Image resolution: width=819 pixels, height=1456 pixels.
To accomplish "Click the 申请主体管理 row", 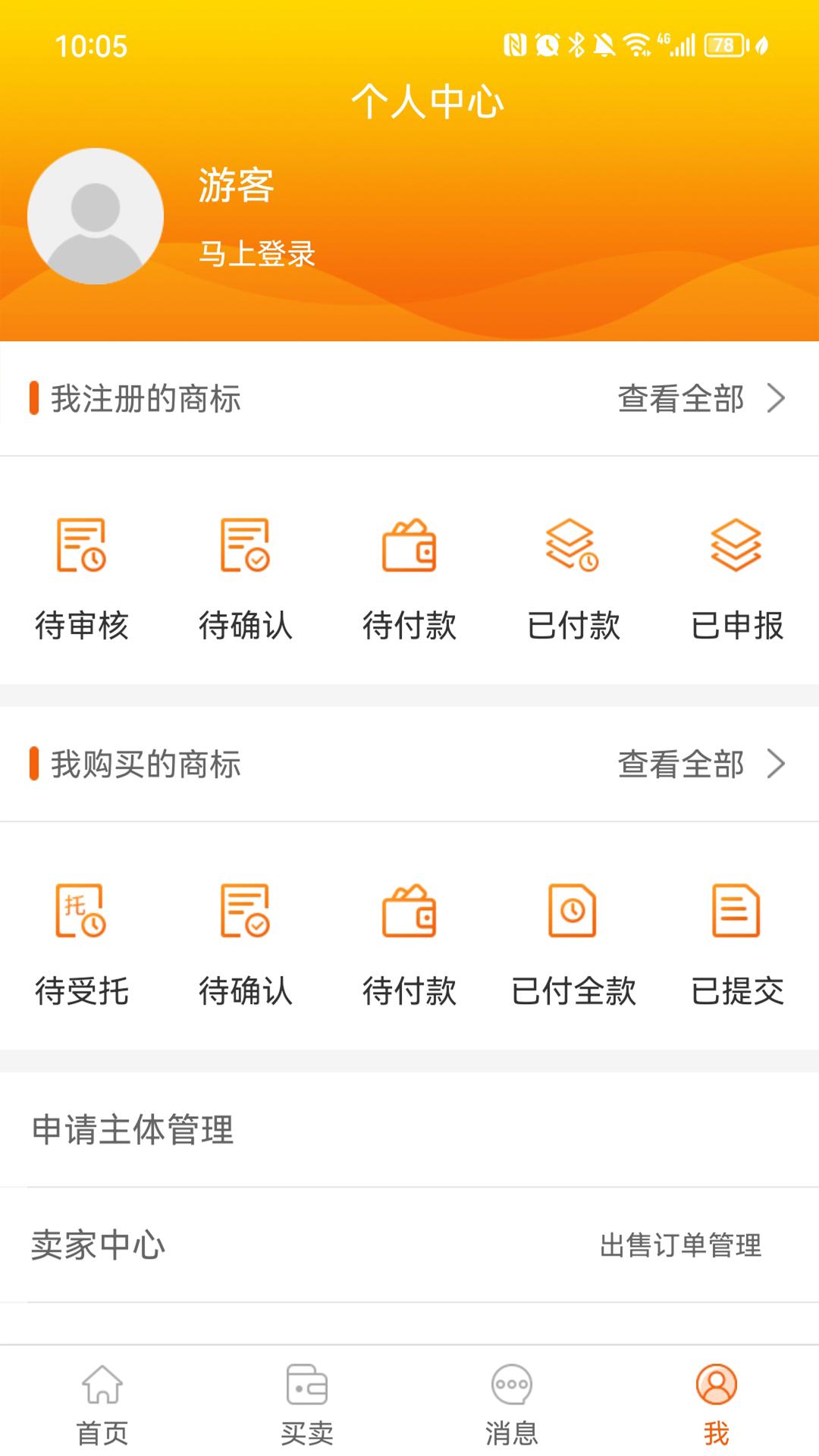I will [x=133, y=1130].
